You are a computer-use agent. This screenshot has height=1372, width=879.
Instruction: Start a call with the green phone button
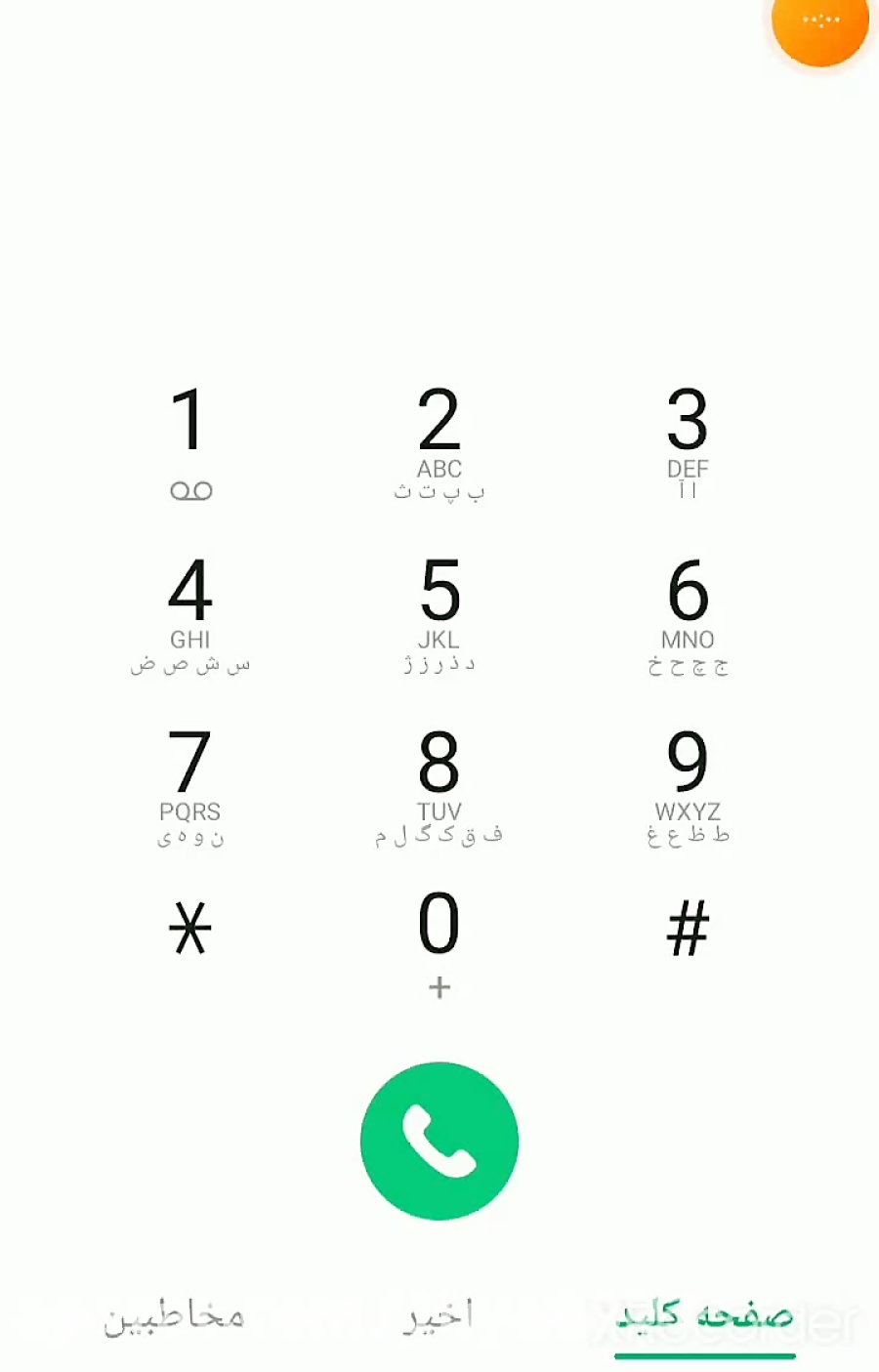click(x=439, y=1141)
